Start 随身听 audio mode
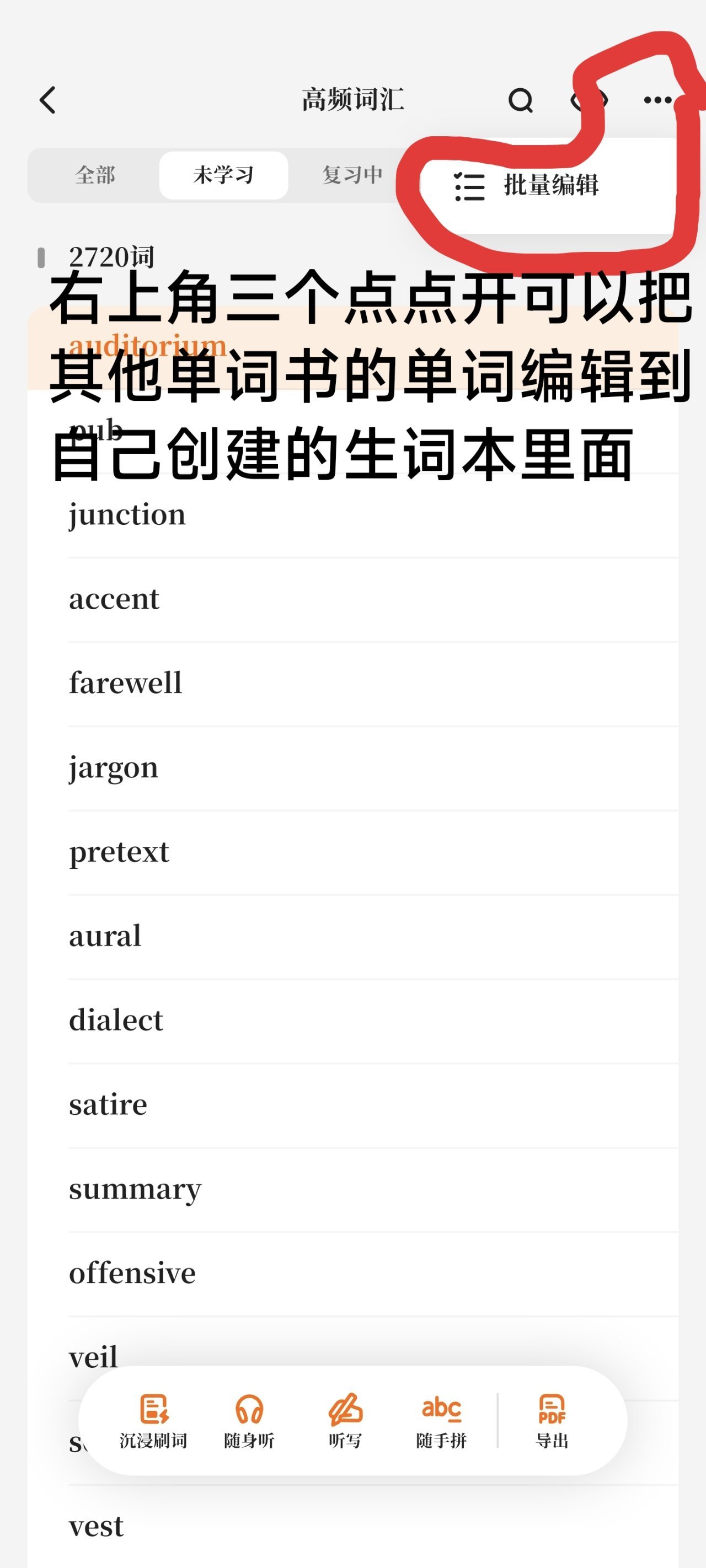Viewport: 706px width, 1568px height. [x=249, y=1421]
